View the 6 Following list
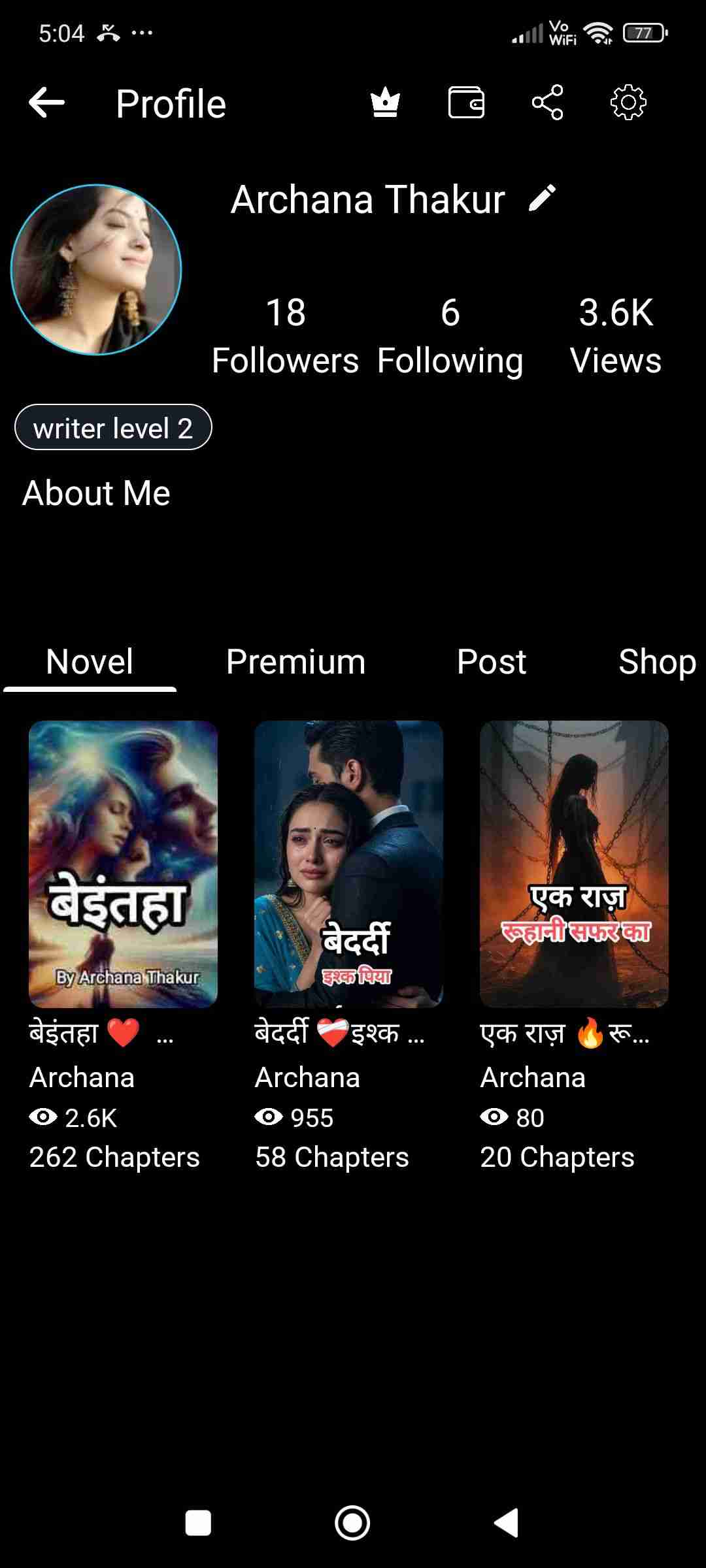The width and height of the screenshot is (706, 1568). coord(450,336)
